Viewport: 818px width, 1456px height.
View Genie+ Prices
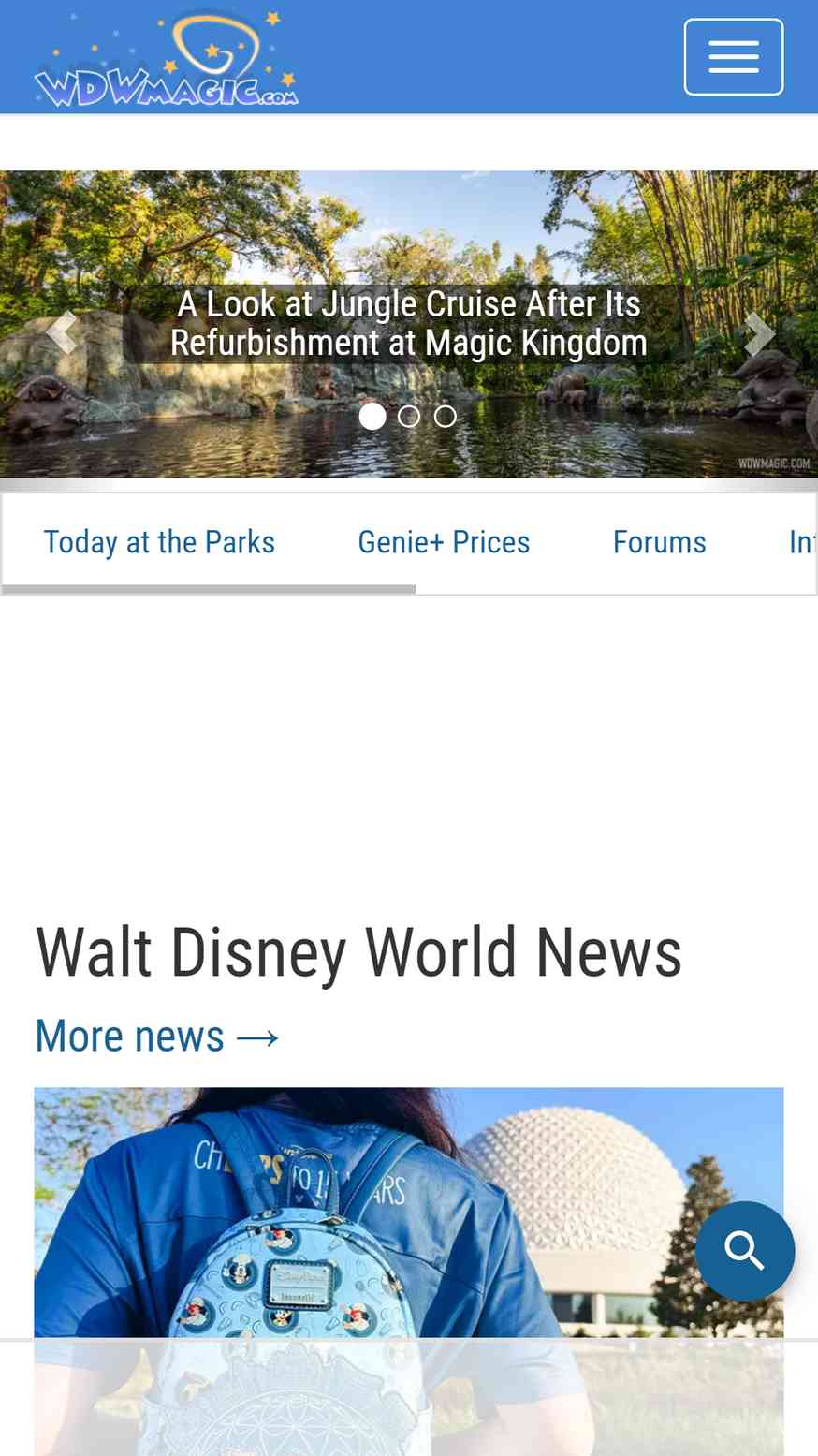tap(444, 542)
